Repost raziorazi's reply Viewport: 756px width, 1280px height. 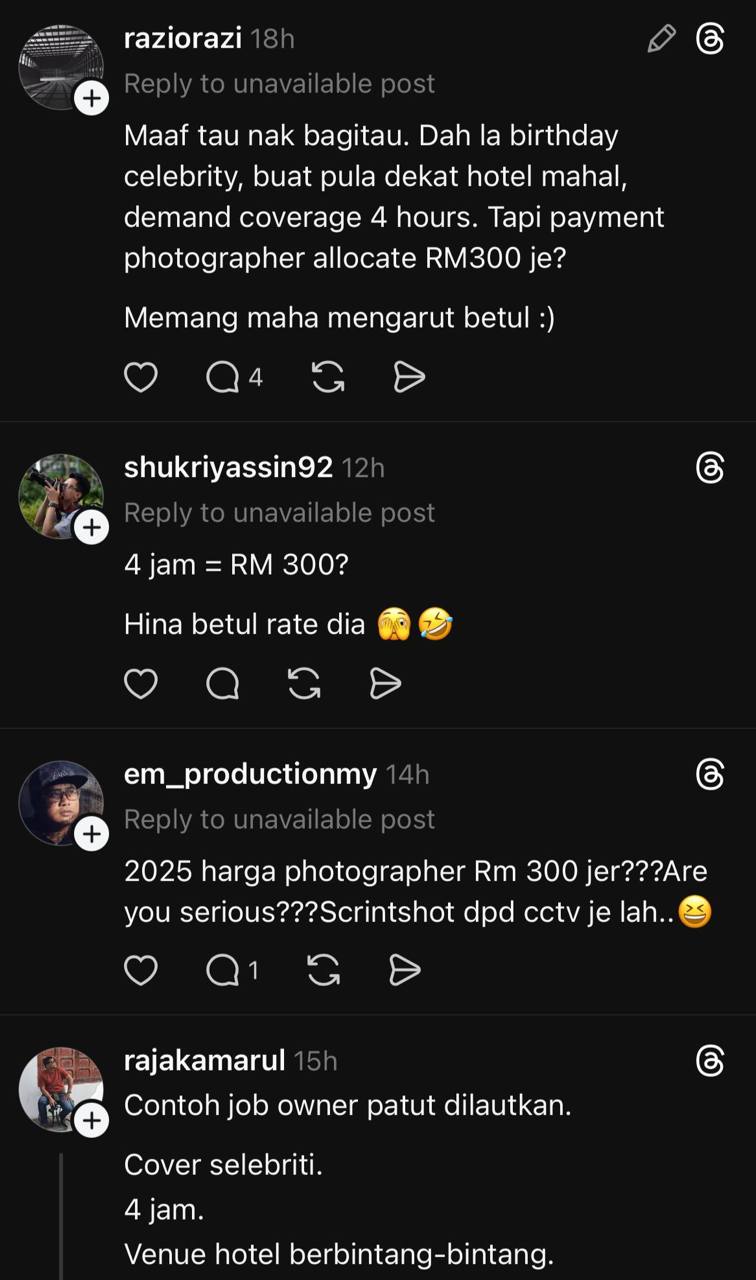[x=328, y=377]
